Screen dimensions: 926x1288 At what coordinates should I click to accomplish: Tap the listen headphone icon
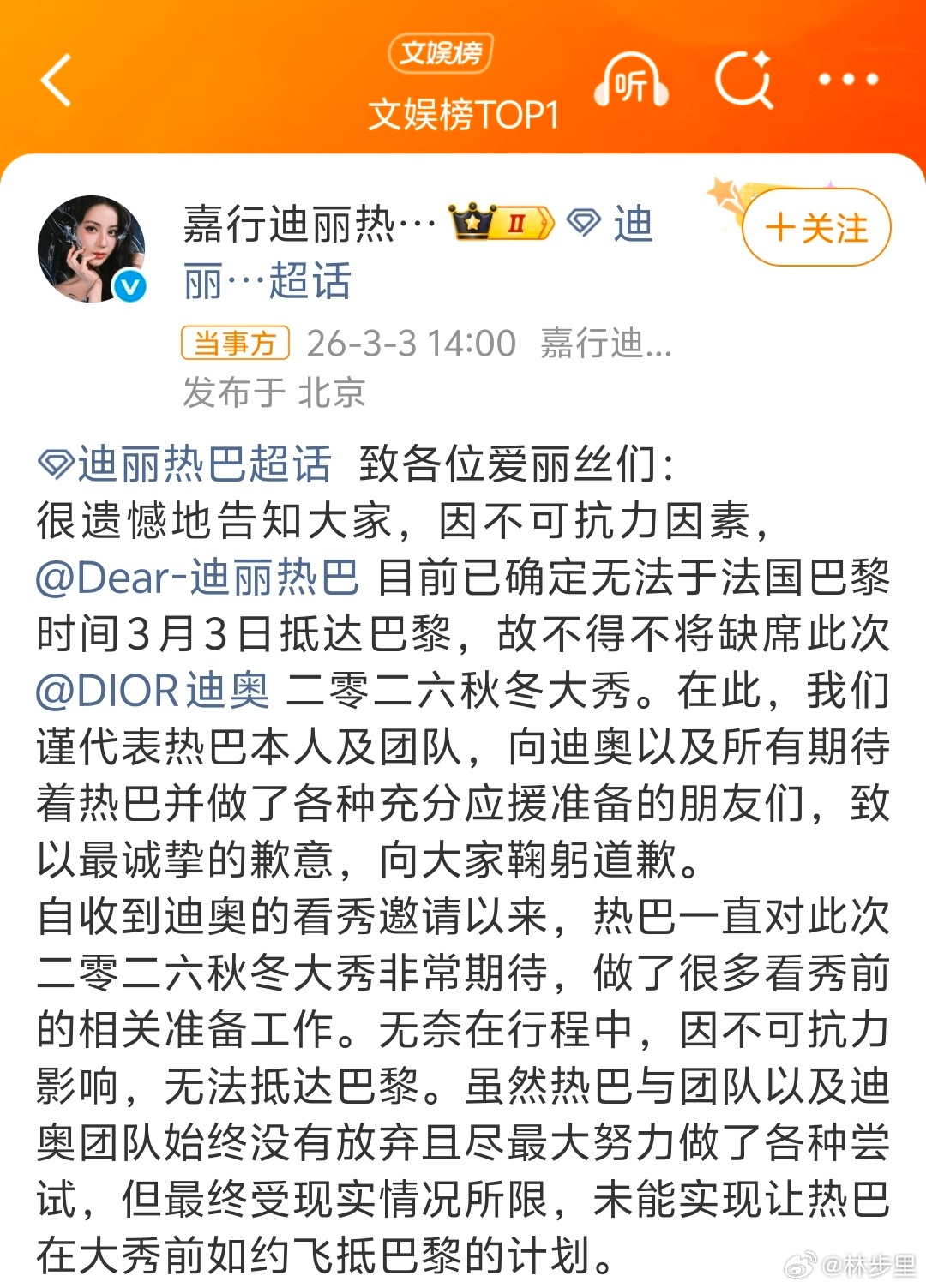point(632,82)
